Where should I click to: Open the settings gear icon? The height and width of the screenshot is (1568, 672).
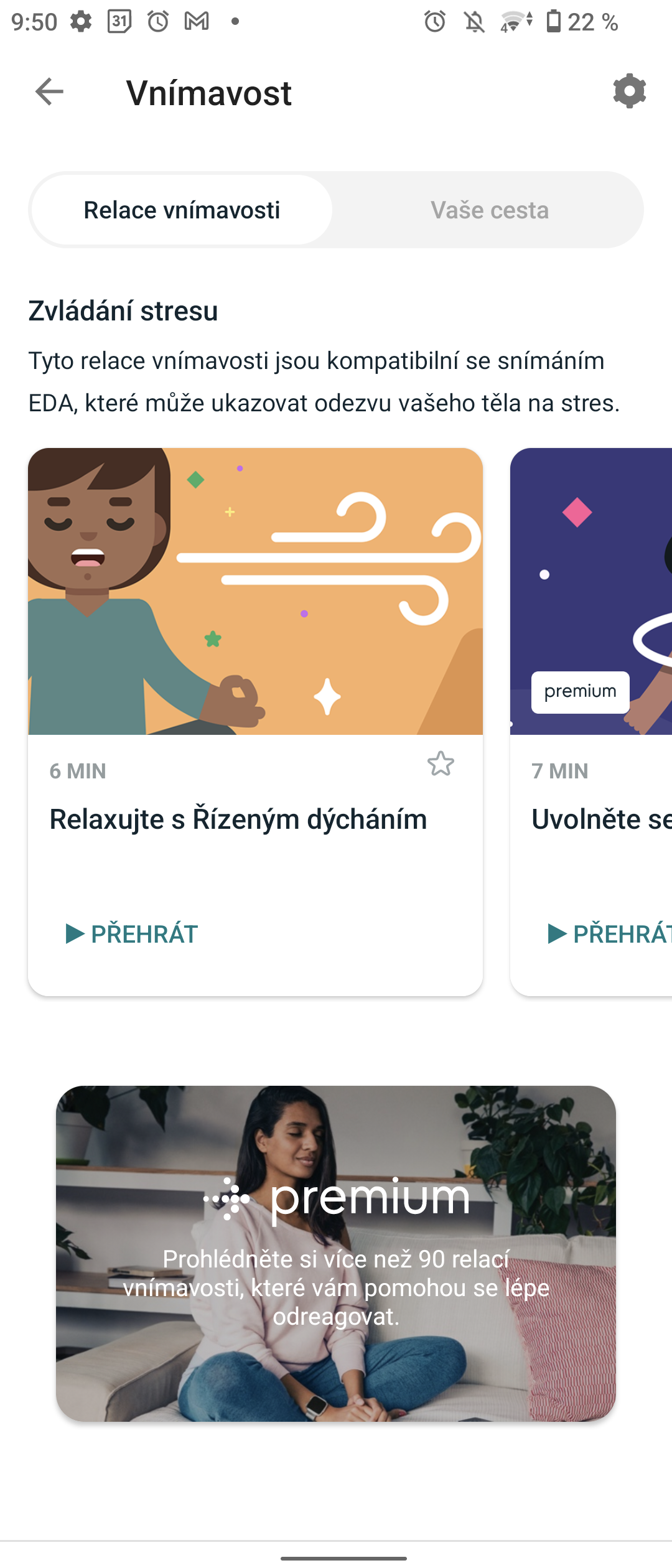tap(629, 91)
